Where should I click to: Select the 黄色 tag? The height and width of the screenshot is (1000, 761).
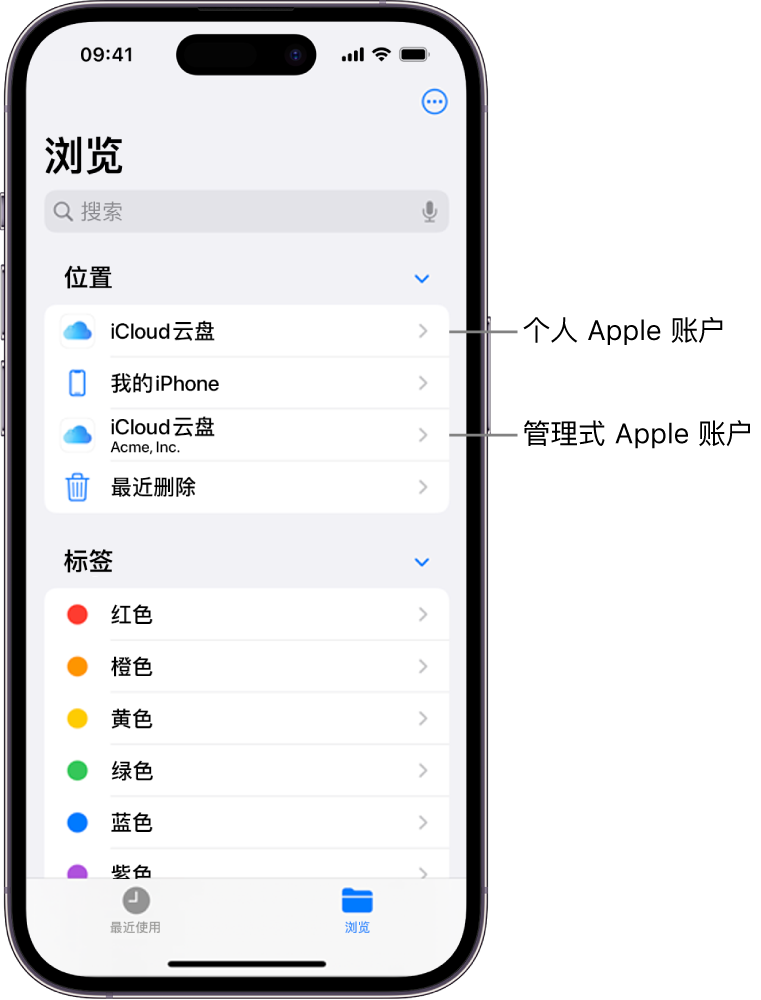pyautogui.click(x=246, y=719)
